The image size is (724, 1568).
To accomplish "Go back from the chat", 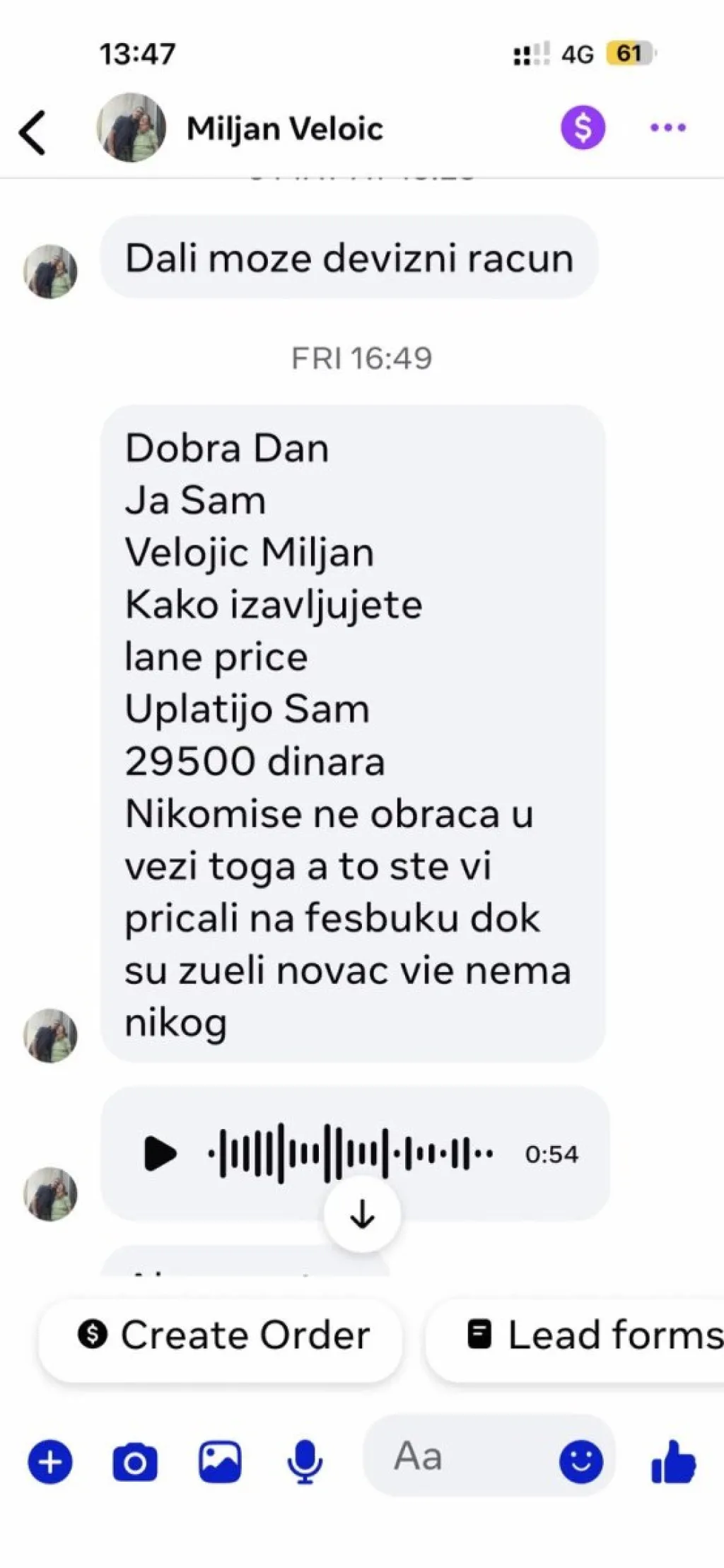I will [x=33, y=132].
